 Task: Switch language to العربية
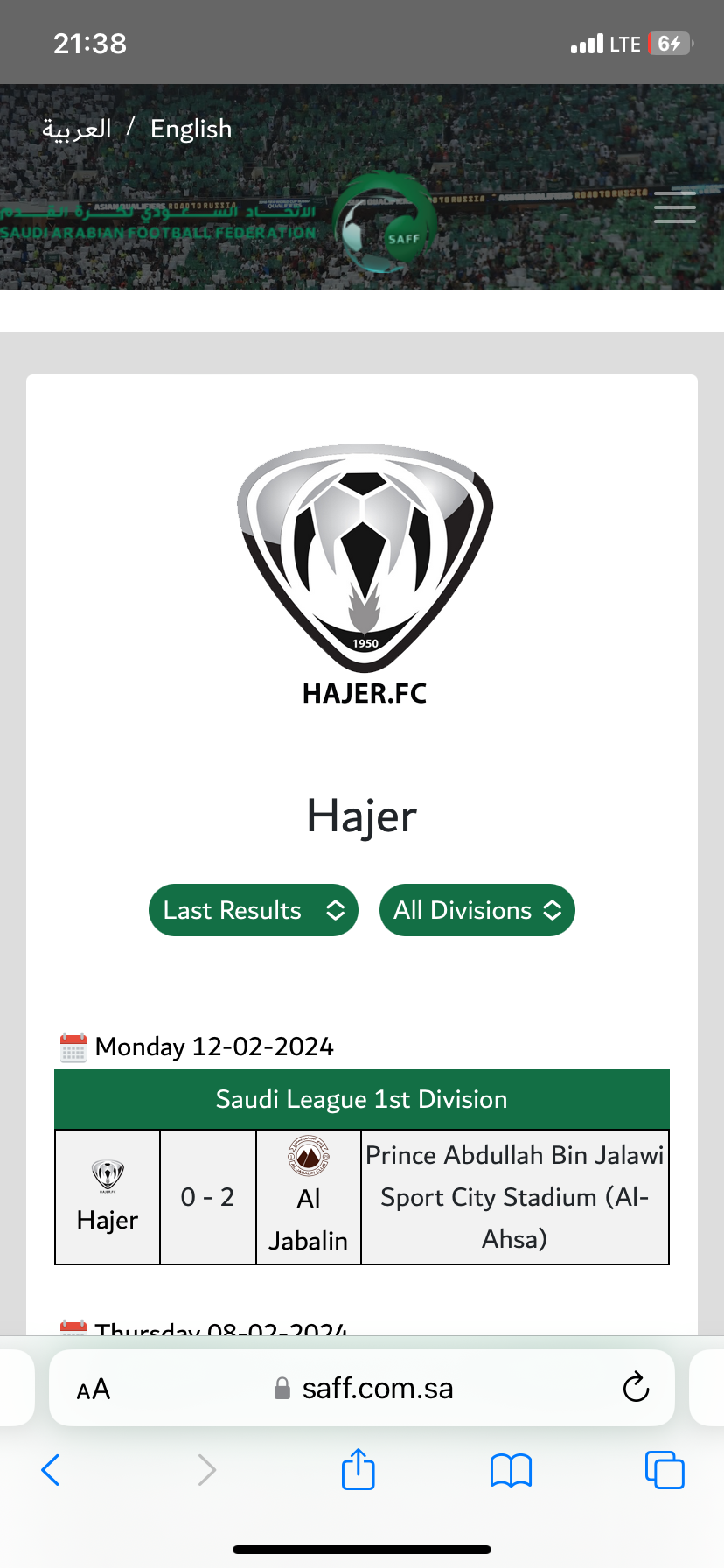coord(77,129)
